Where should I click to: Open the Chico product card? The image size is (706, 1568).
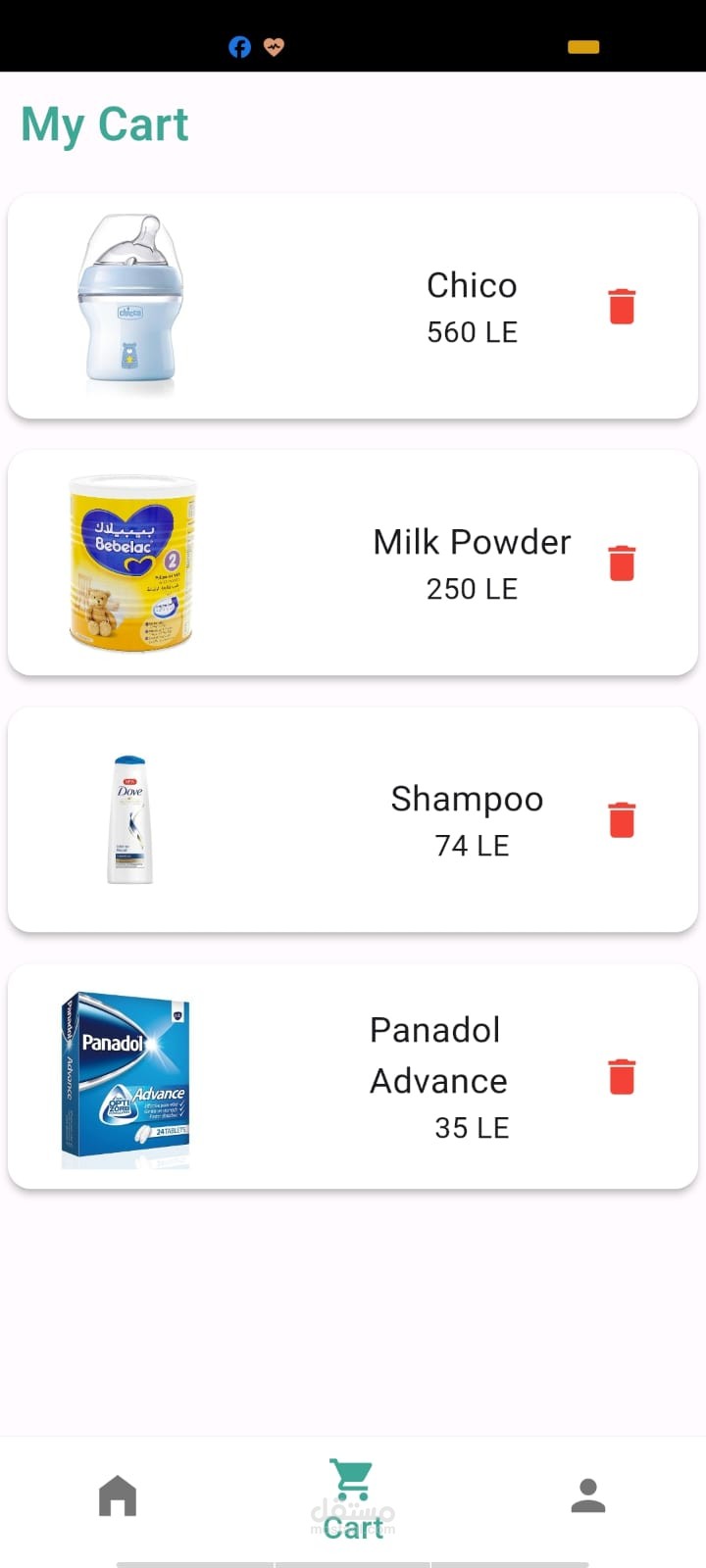pyautogui.click(x=294, y=307)
